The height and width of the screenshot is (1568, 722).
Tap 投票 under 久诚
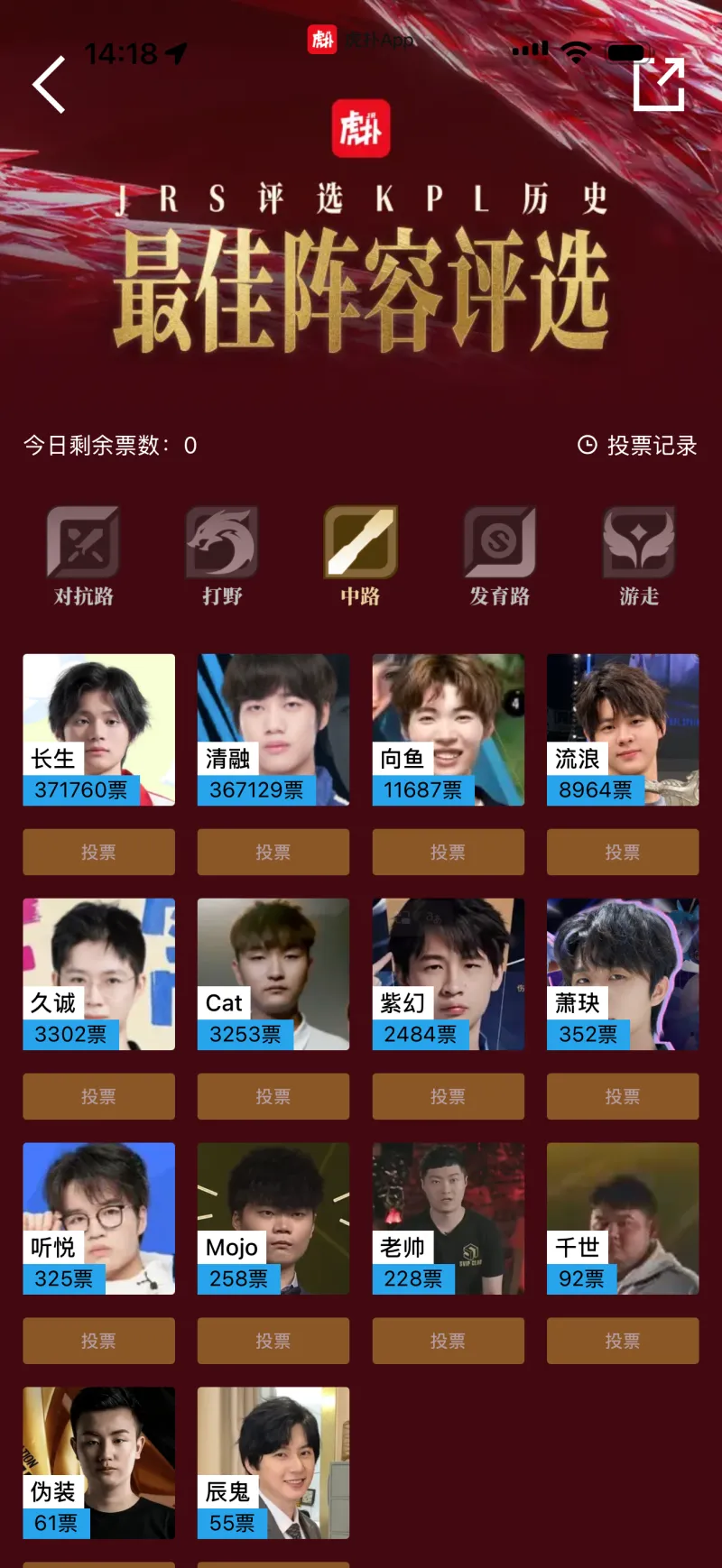[98, 1096]
